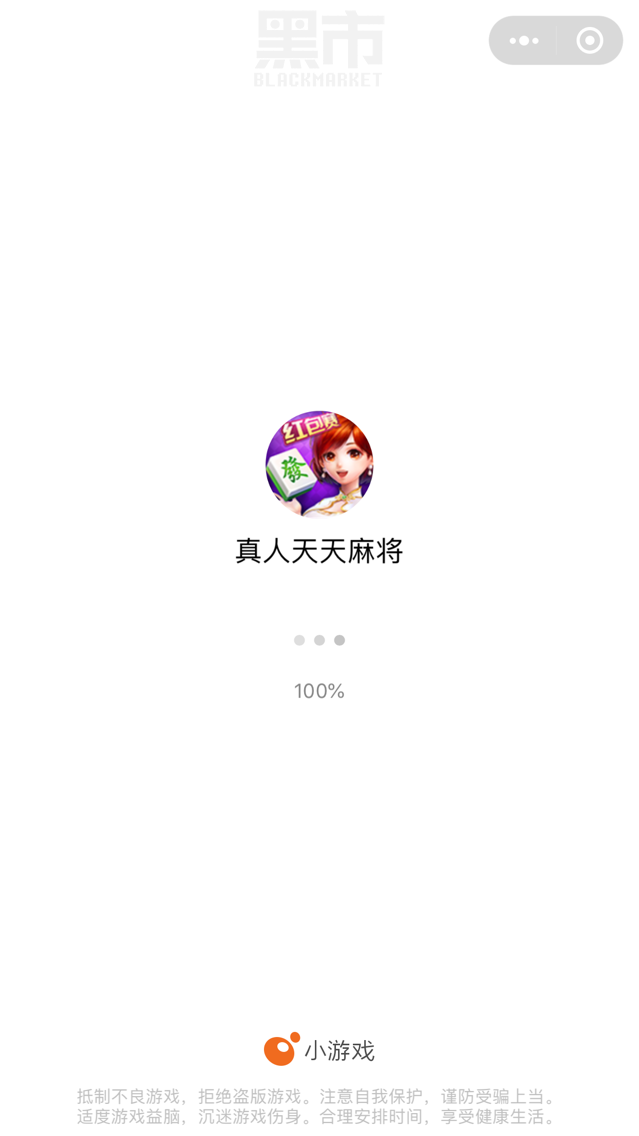Close the mini game with the circle button
The width and height of the screenshot is (639, 1136).
(x=590, y=41)
